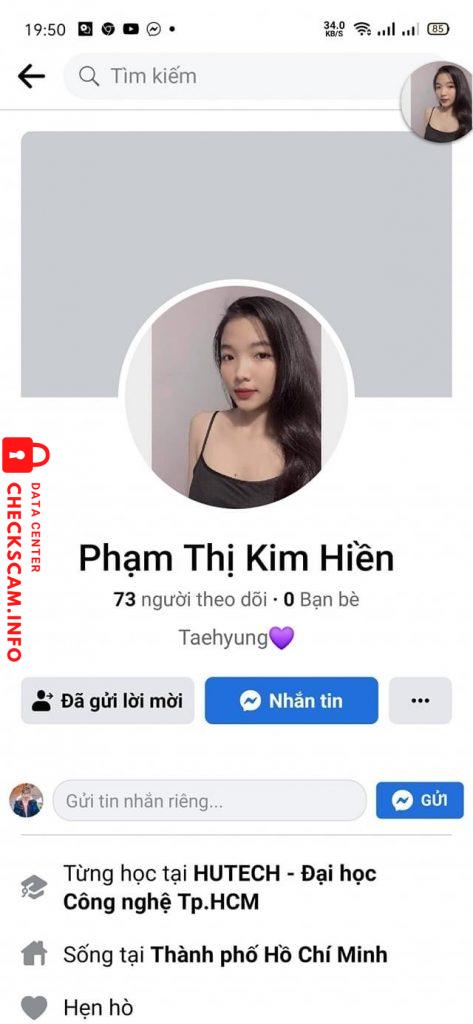Image resolution: width=473 pixels, height=1024 pixels.
Task: Focus the Gửi tin nhắn riêng field
Action: 209,801
